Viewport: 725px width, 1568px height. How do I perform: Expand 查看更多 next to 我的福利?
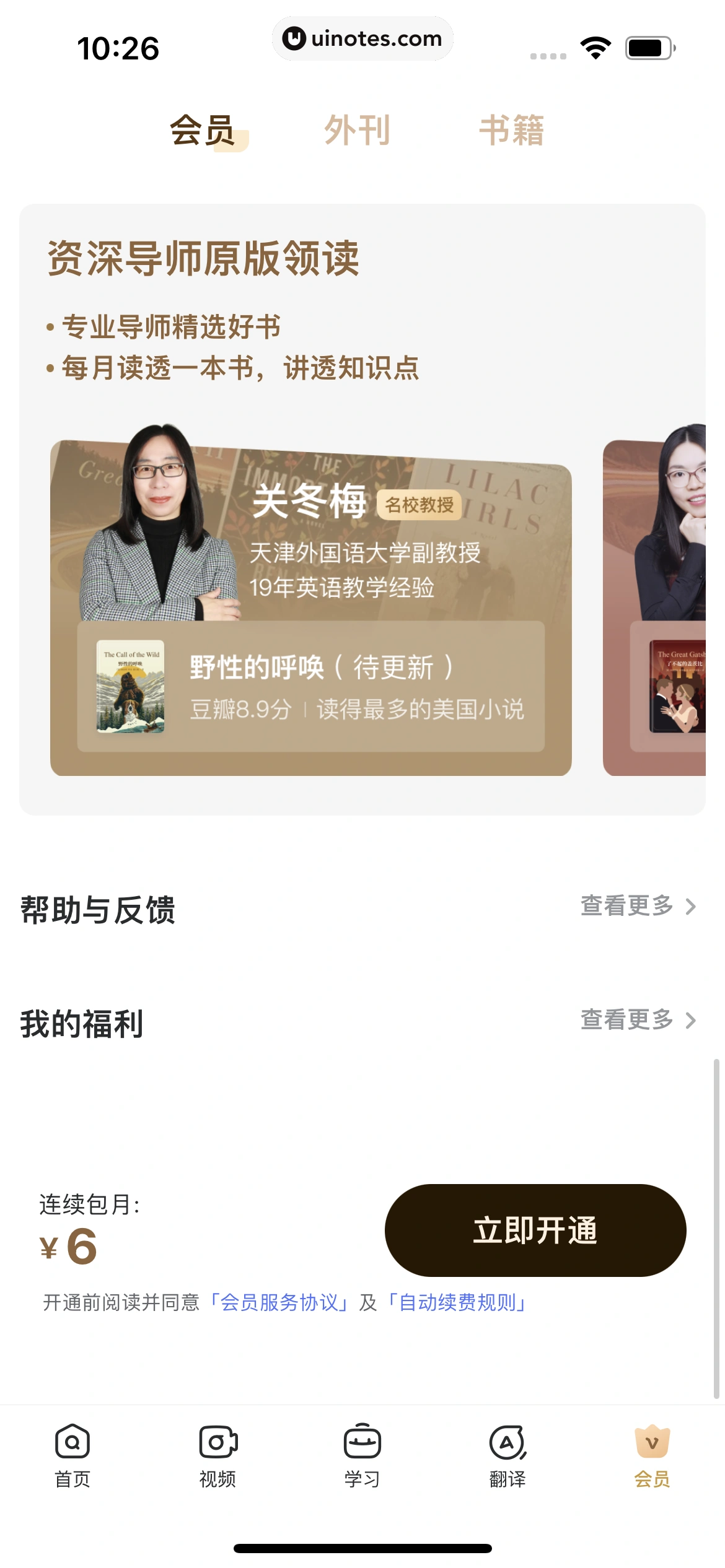(626, 1019)
